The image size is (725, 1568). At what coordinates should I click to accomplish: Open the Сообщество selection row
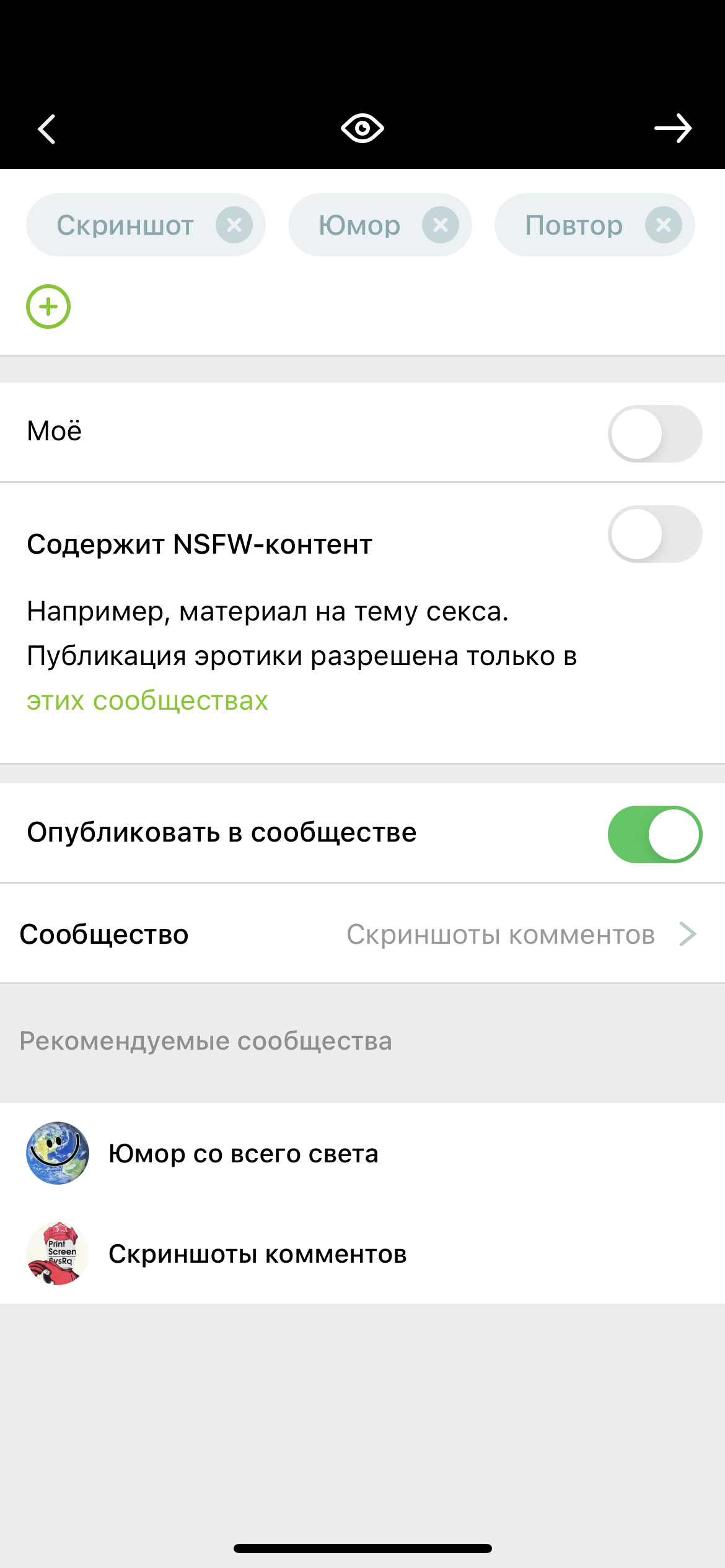[x=362, y=934]
